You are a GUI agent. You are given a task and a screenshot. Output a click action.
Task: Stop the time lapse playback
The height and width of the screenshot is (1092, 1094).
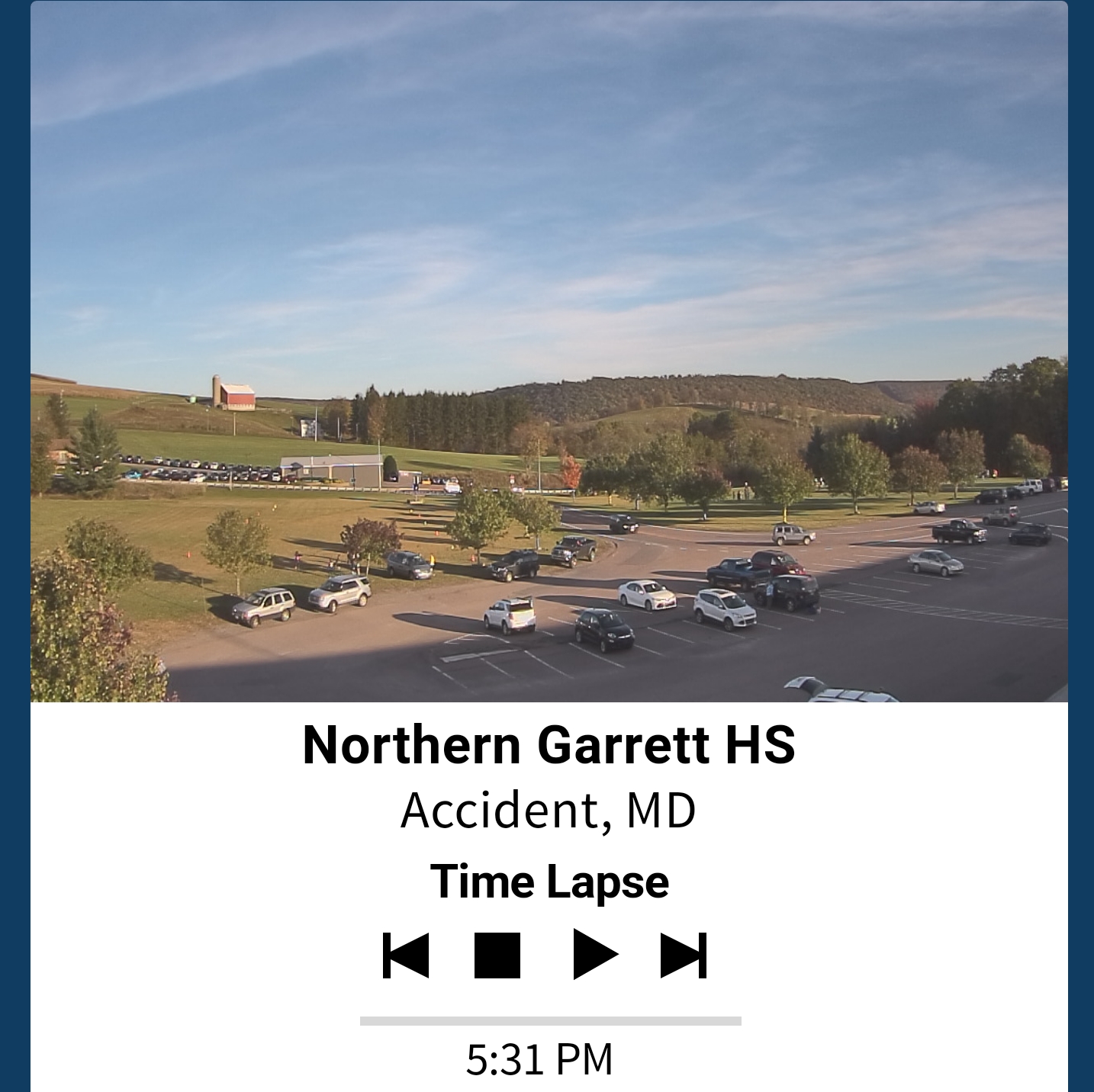click(497, 955)
